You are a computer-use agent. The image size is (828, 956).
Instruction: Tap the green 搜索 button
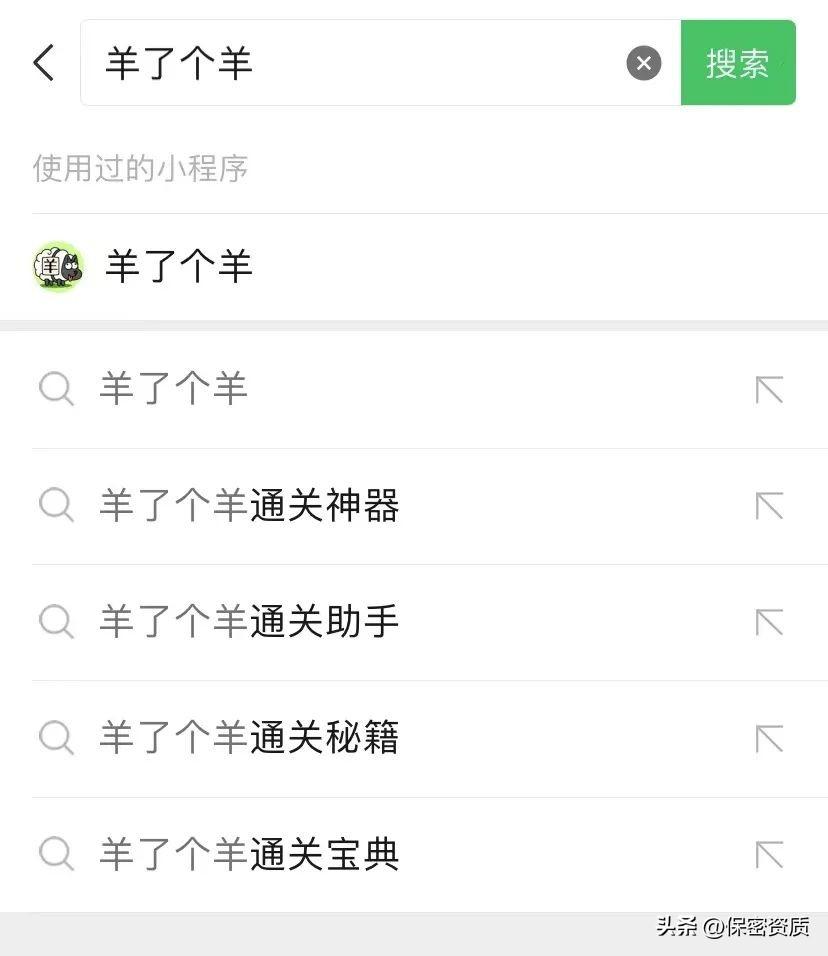coord(738,63)
